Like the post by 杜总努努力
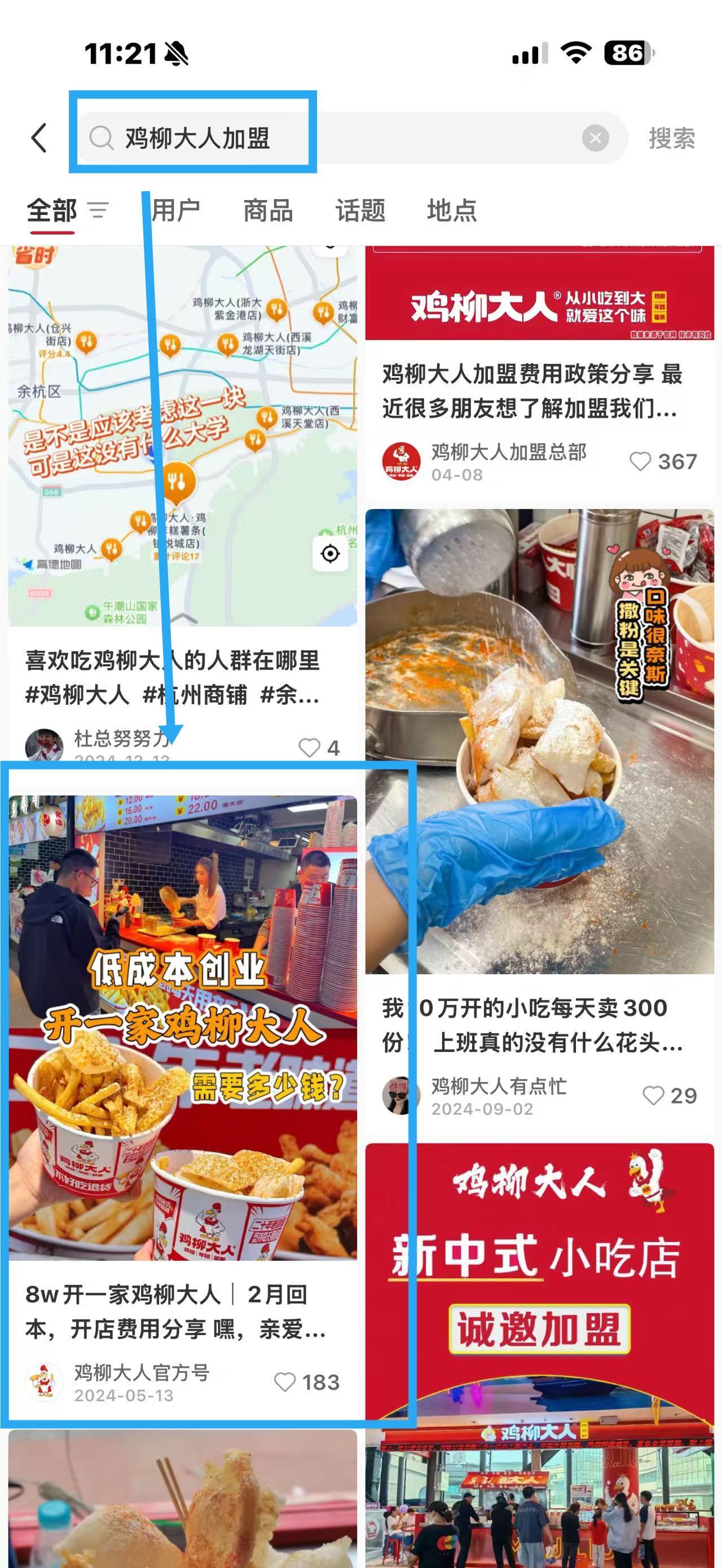 (x=309, y=748)
